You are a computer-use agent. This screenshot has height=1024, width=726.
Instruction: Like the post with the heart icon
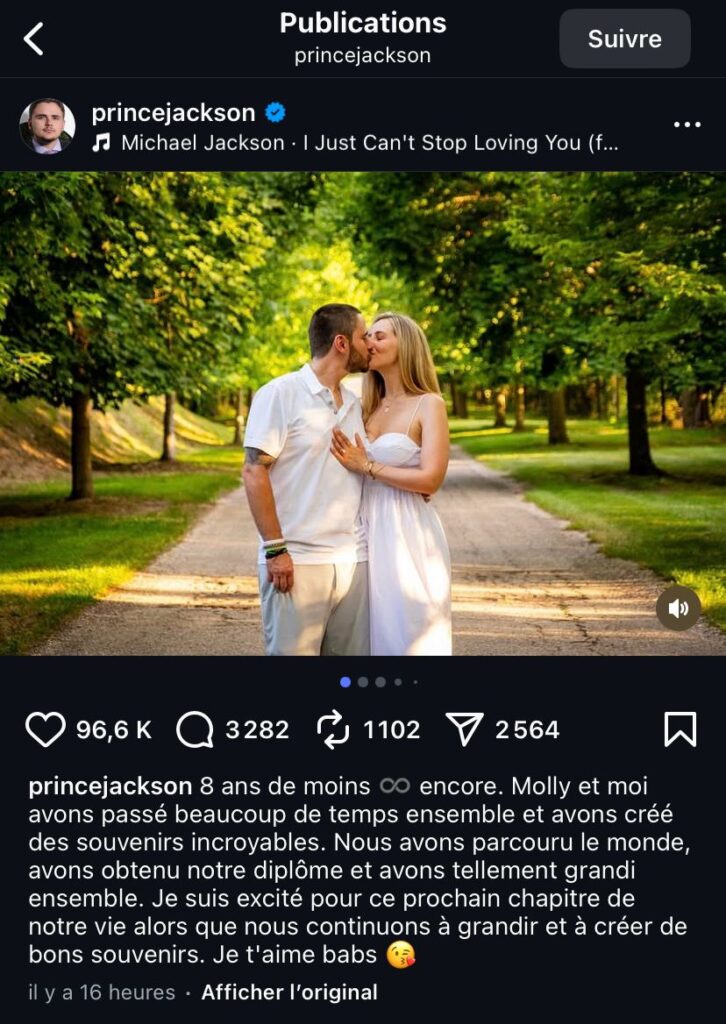click(x=45, y=730)
